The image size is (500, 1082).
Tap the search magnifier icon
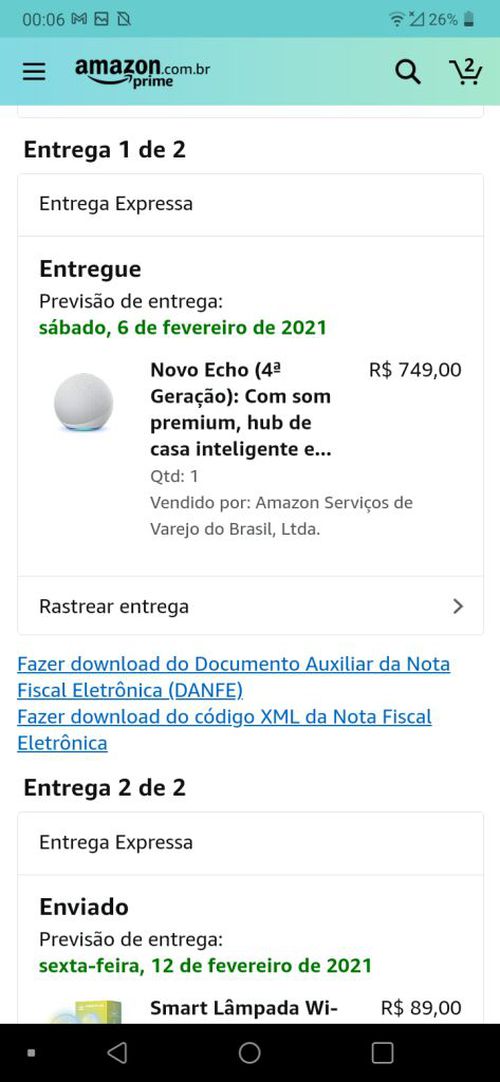coord(407,71)
